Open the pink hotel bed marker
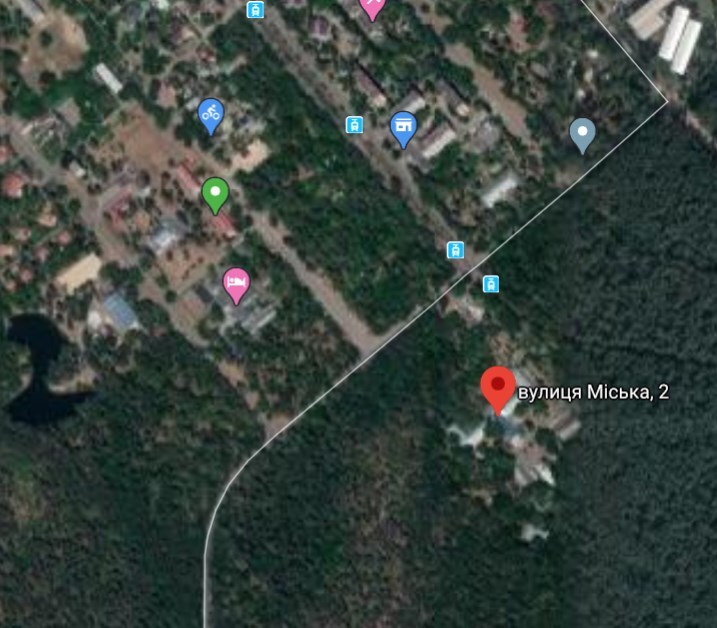 pos(235,285)
